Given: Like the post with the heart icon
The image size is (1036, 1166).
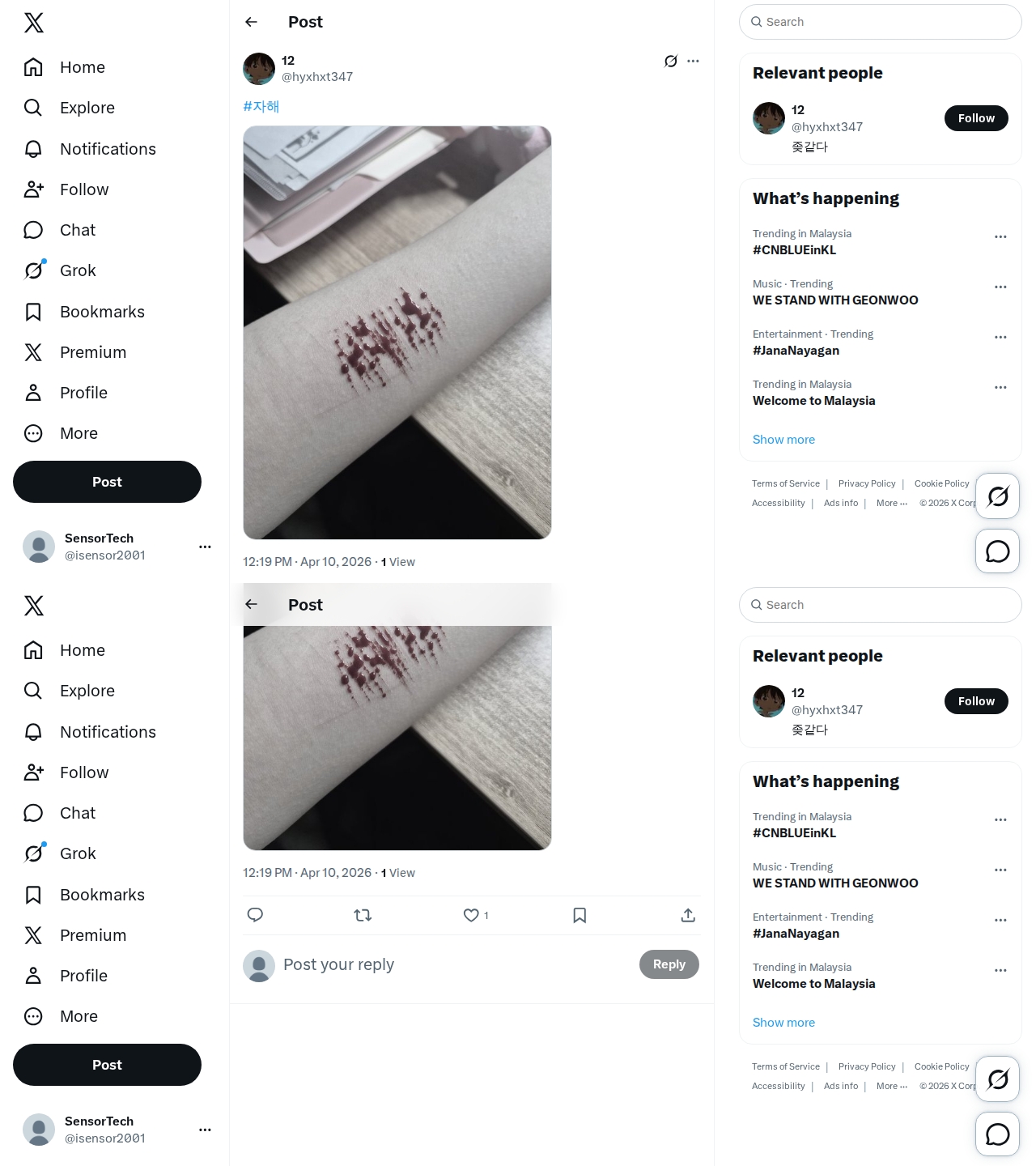Looking at the screenshot, I should point(471,915).
